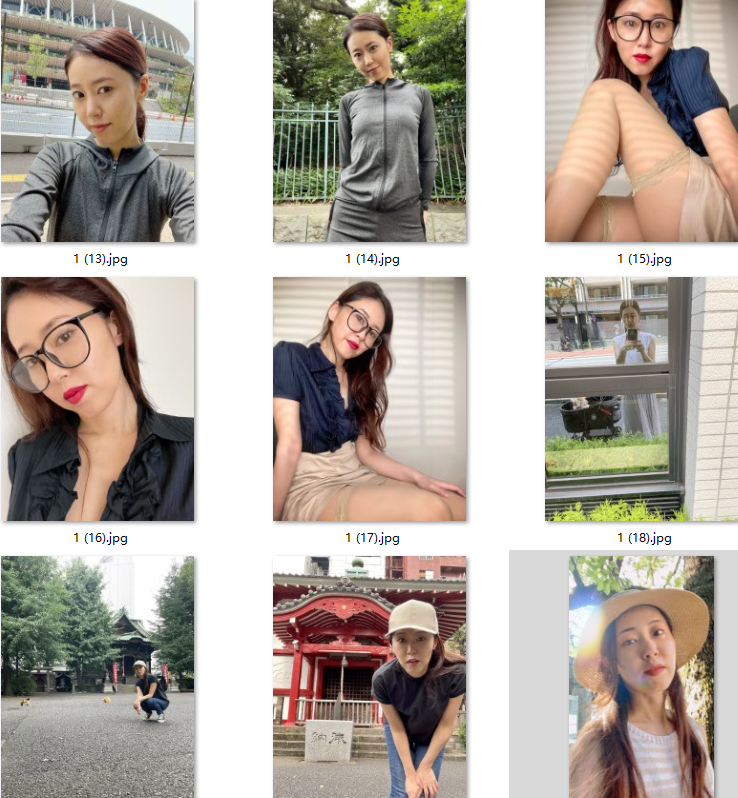Choose the 1 (18).jpg file

pos(641,399)
